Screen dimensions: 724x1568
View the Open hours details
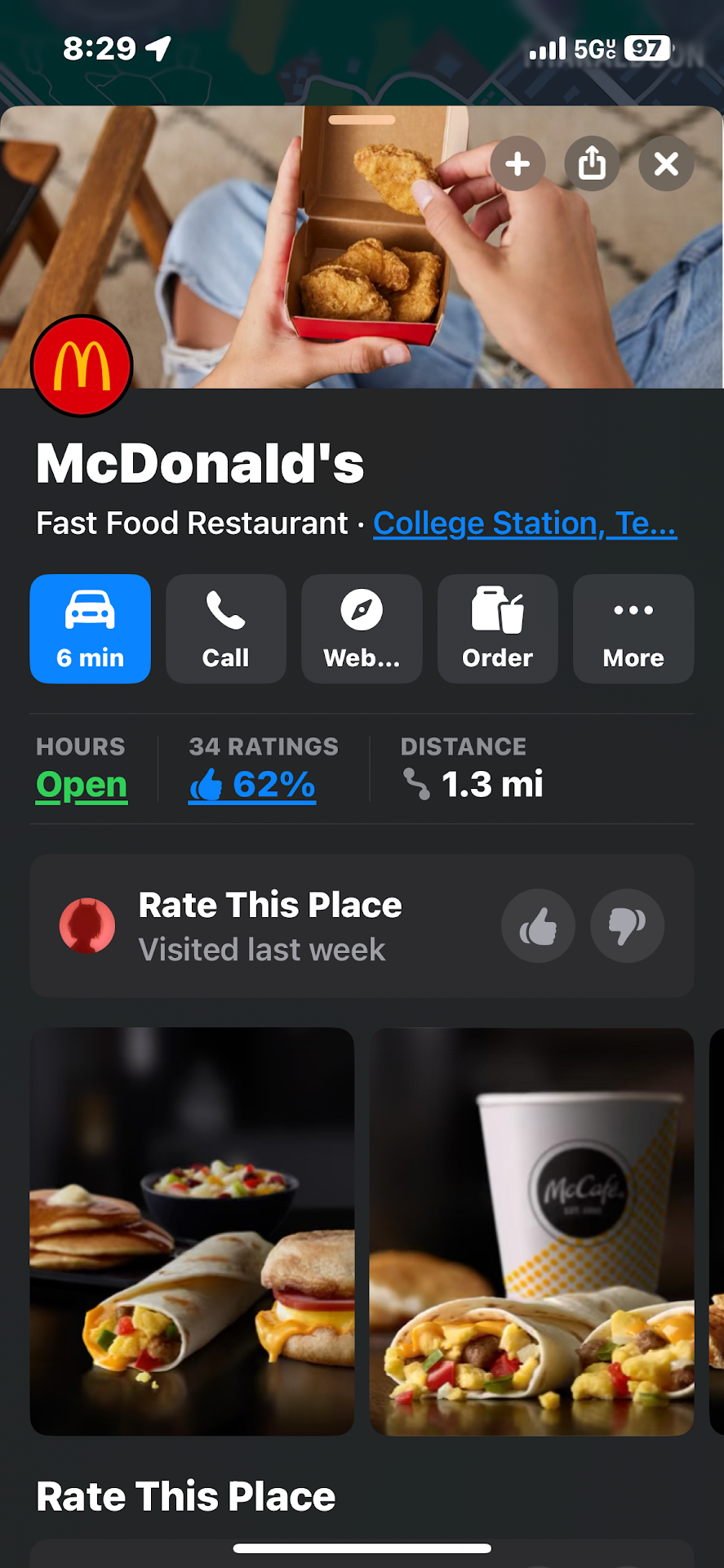(82, 785)
